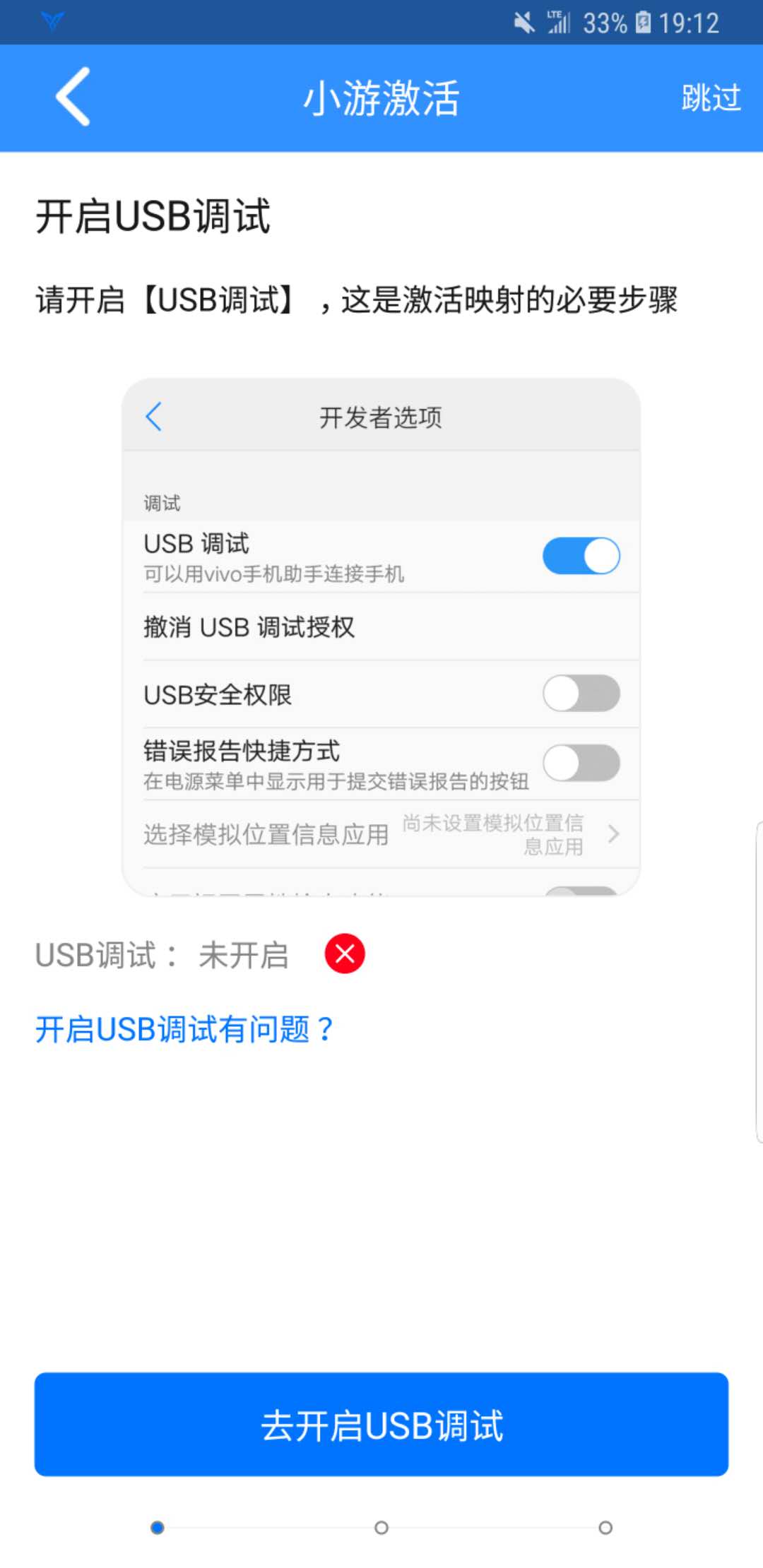Viewport: 763px width, 1568px height.
Task: Toggle the USB 调试 switch on
Action: [x=581, y=556]
